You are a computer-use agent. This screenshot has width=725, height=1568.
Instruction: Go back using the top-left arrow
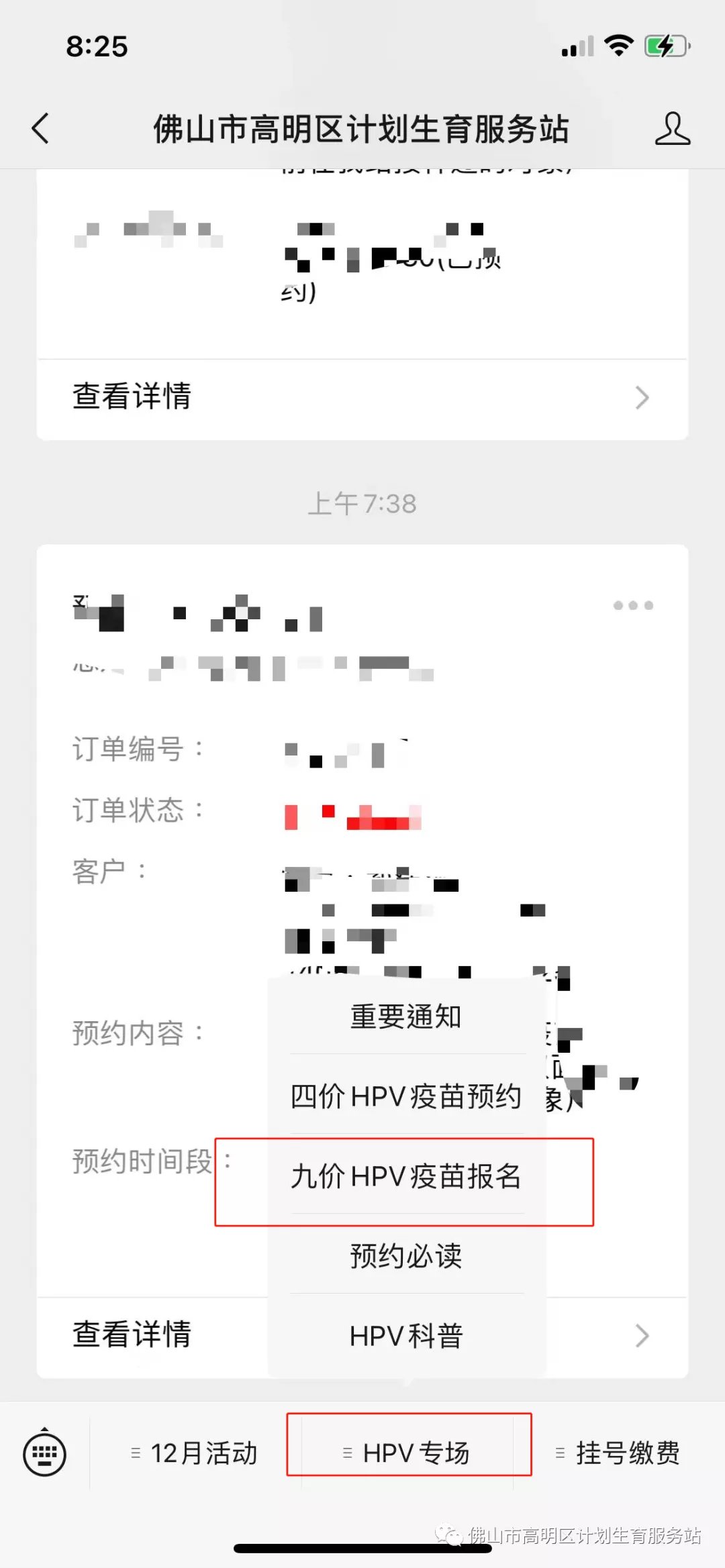coord(41,128)
